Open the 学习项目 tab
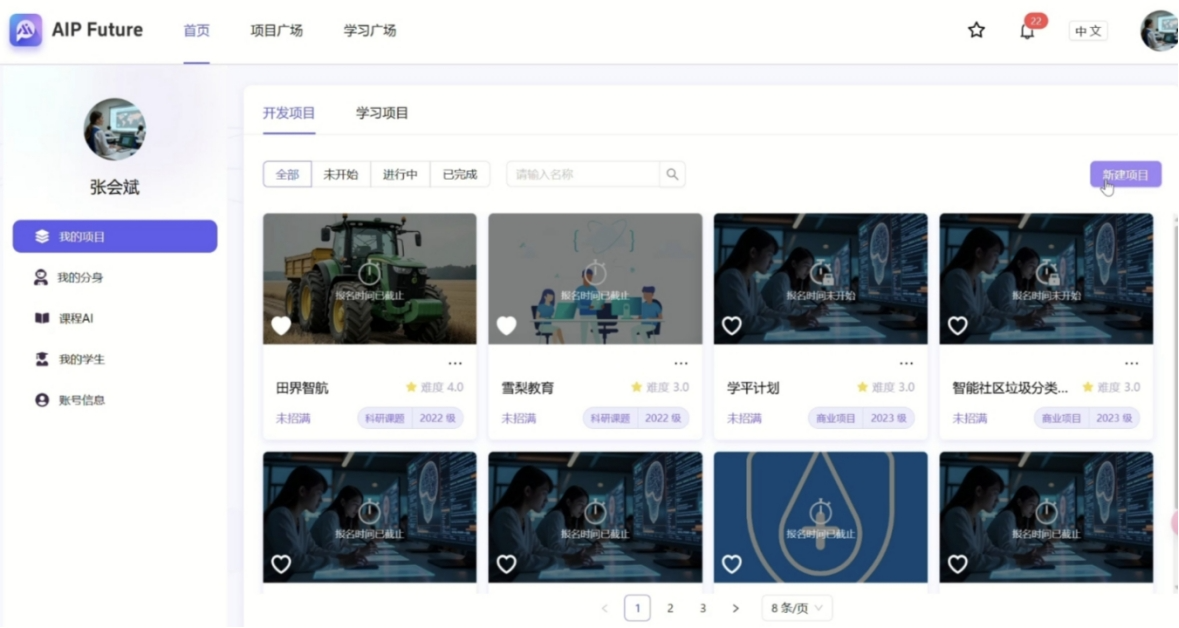The width and height of the screenshot is (1179, 628). [382, 113]
